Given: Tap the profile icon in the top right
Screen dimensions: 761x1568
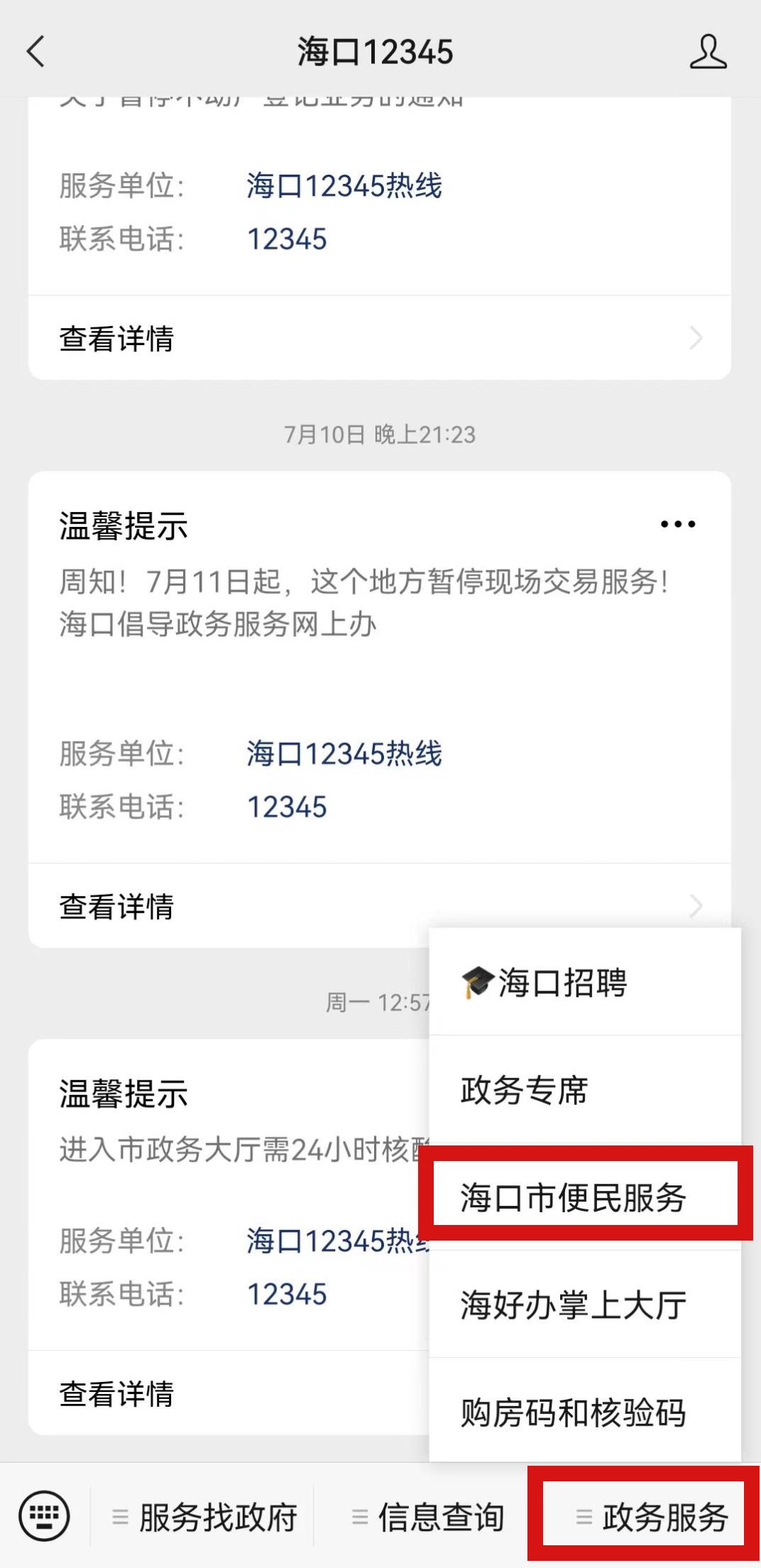Looking at the screenshot, I should (708, 51).
